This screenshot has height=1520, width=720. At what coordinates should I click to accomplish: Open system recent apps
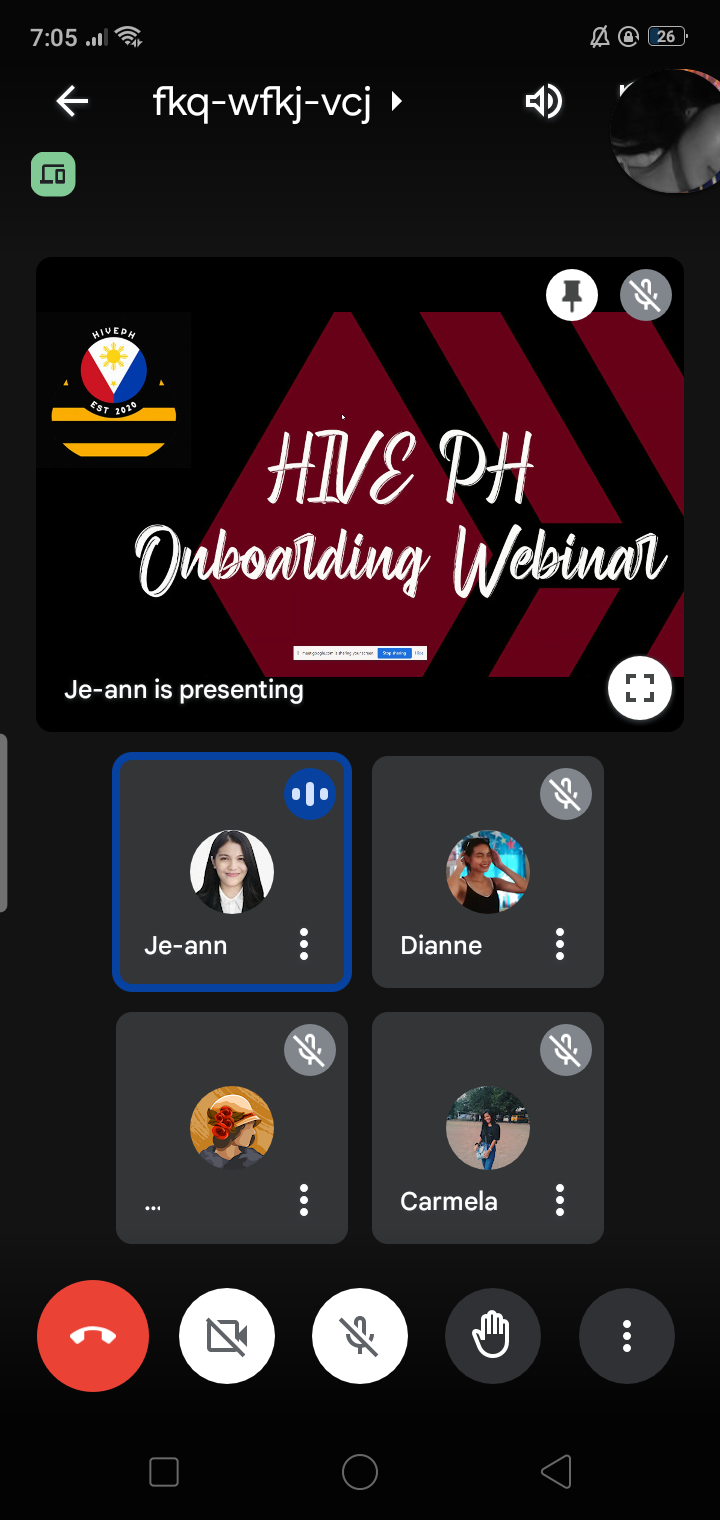(x=164, y=1472)
